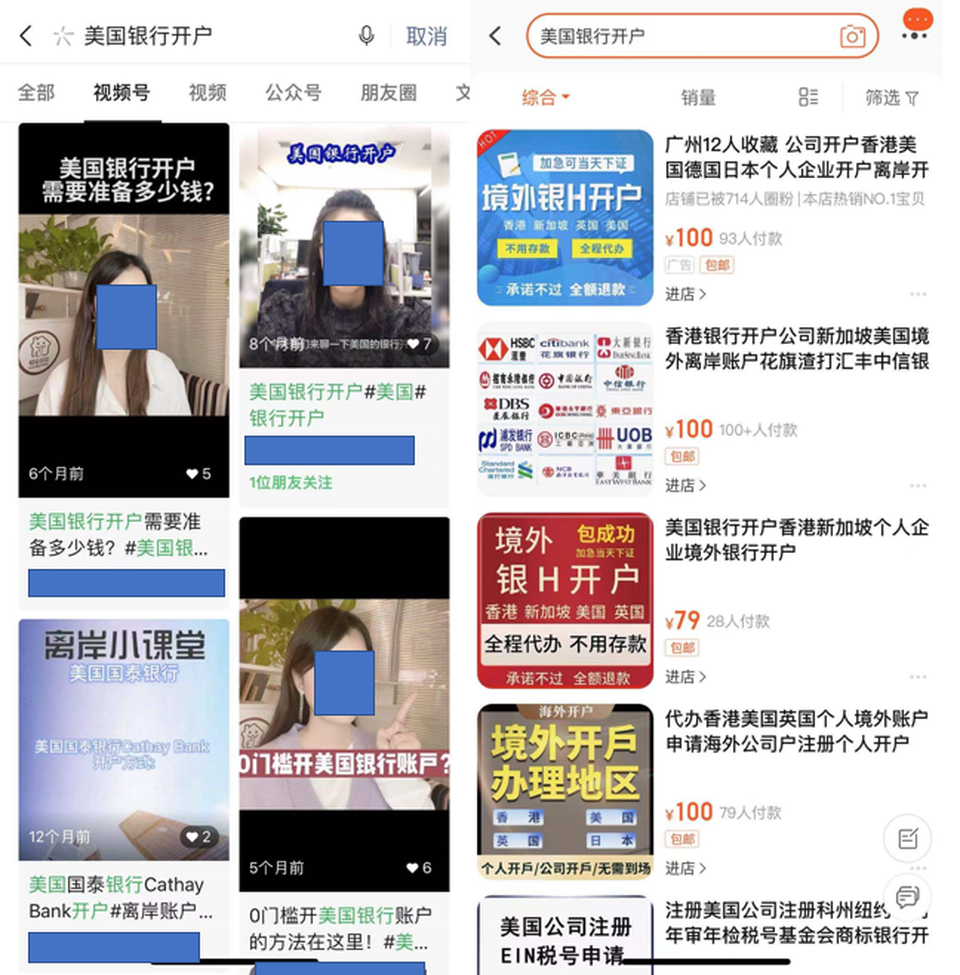Open the product 代办香港美国英国个人境外账户
This screenshot has height=975, width=960.
[796, 730]
